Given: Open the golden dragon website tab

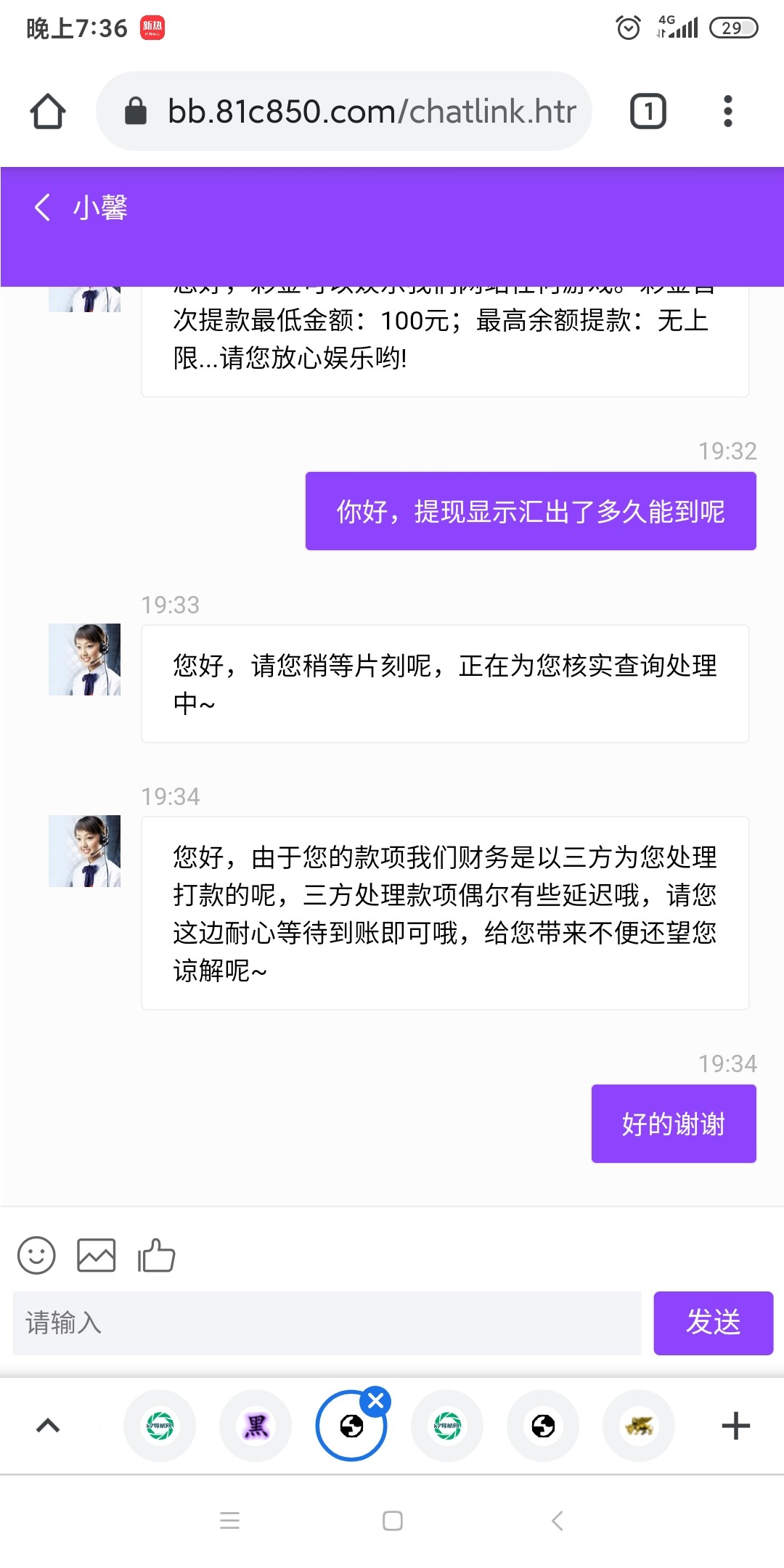Looking at the screenshot, I should [639, 1426].
